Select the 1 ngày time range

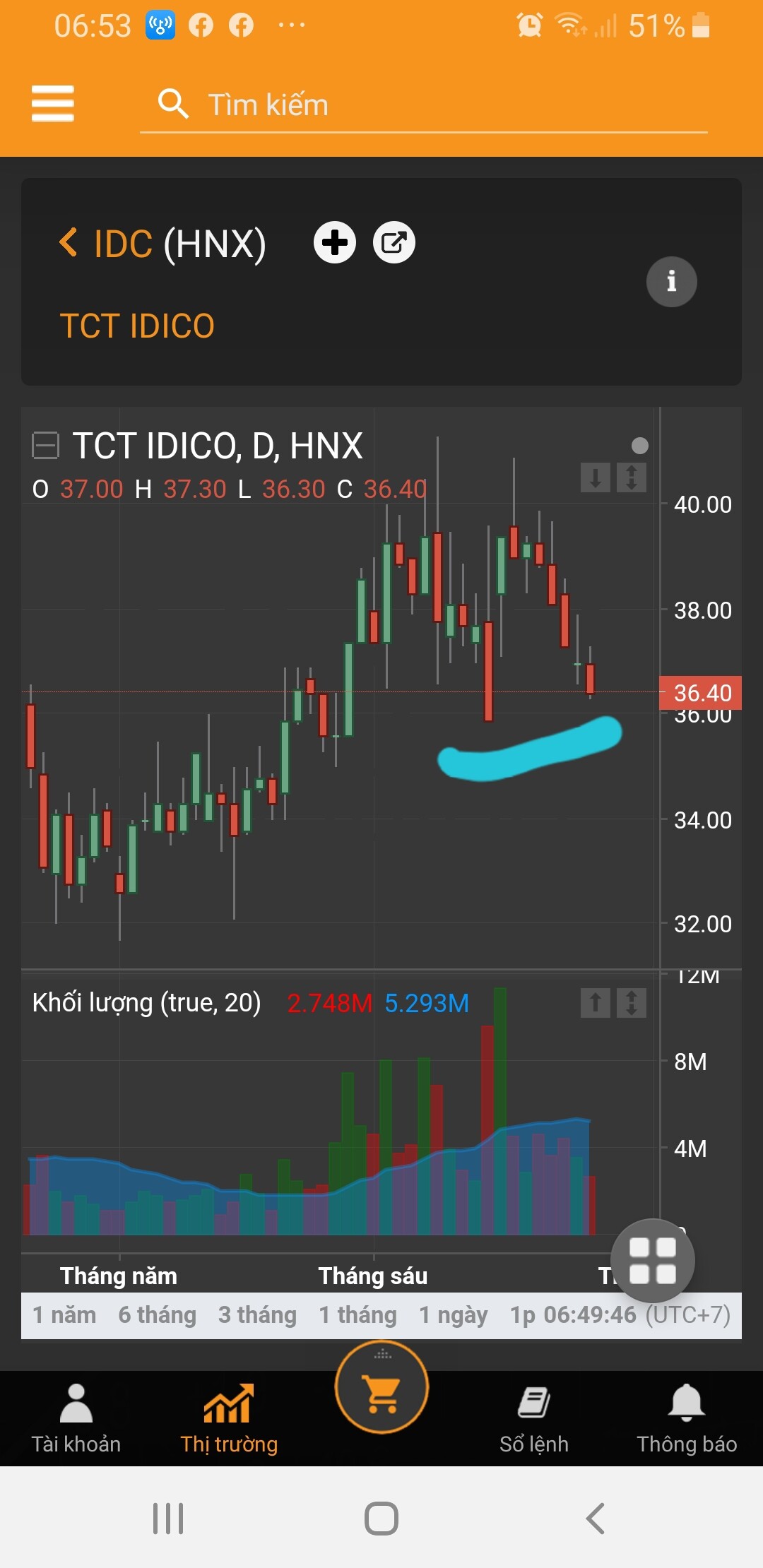453,1315
